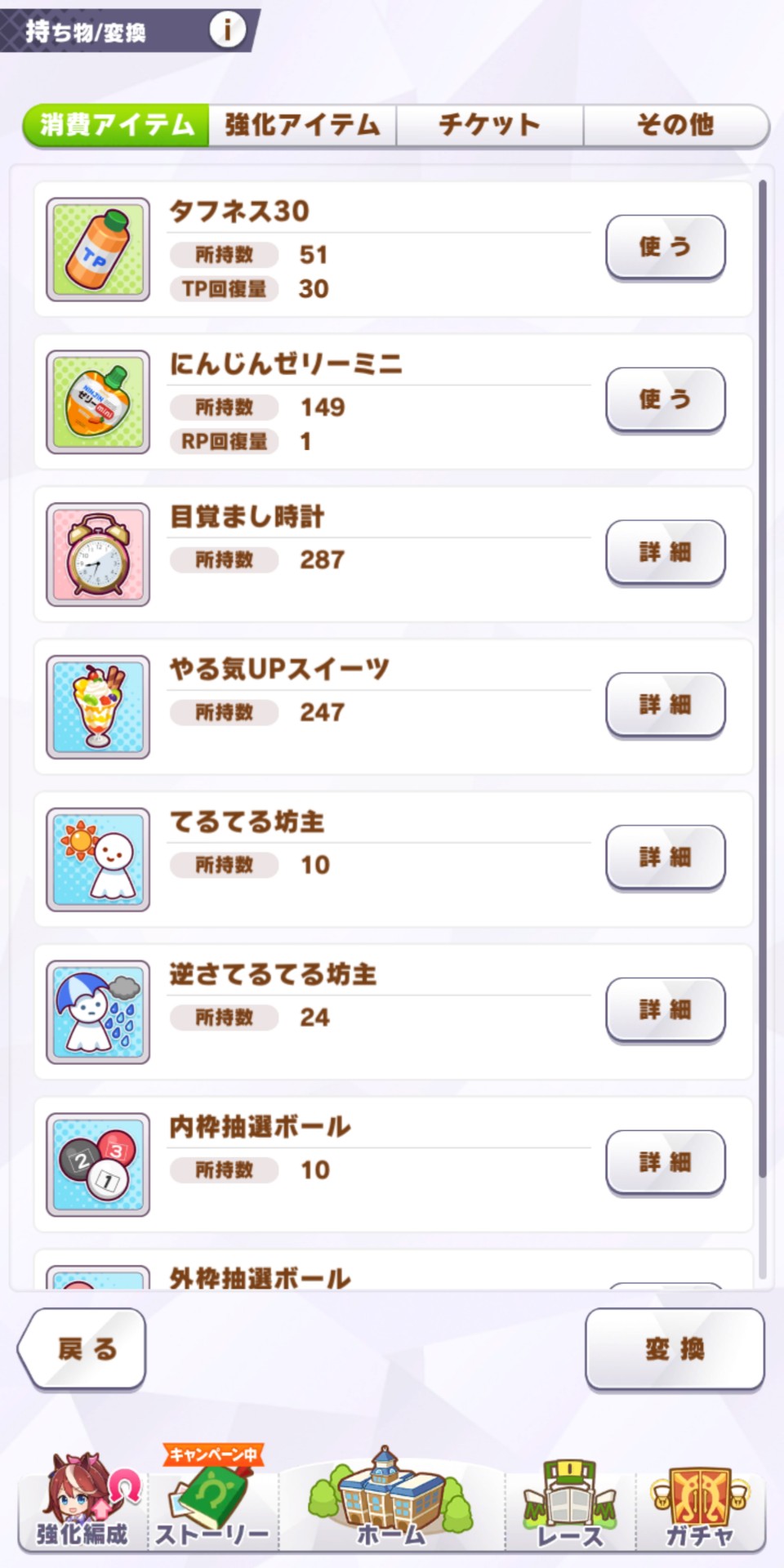Switch to the チケット tab
The width and height of the screenshot is (784, 1568).
(x=489, y=125)
